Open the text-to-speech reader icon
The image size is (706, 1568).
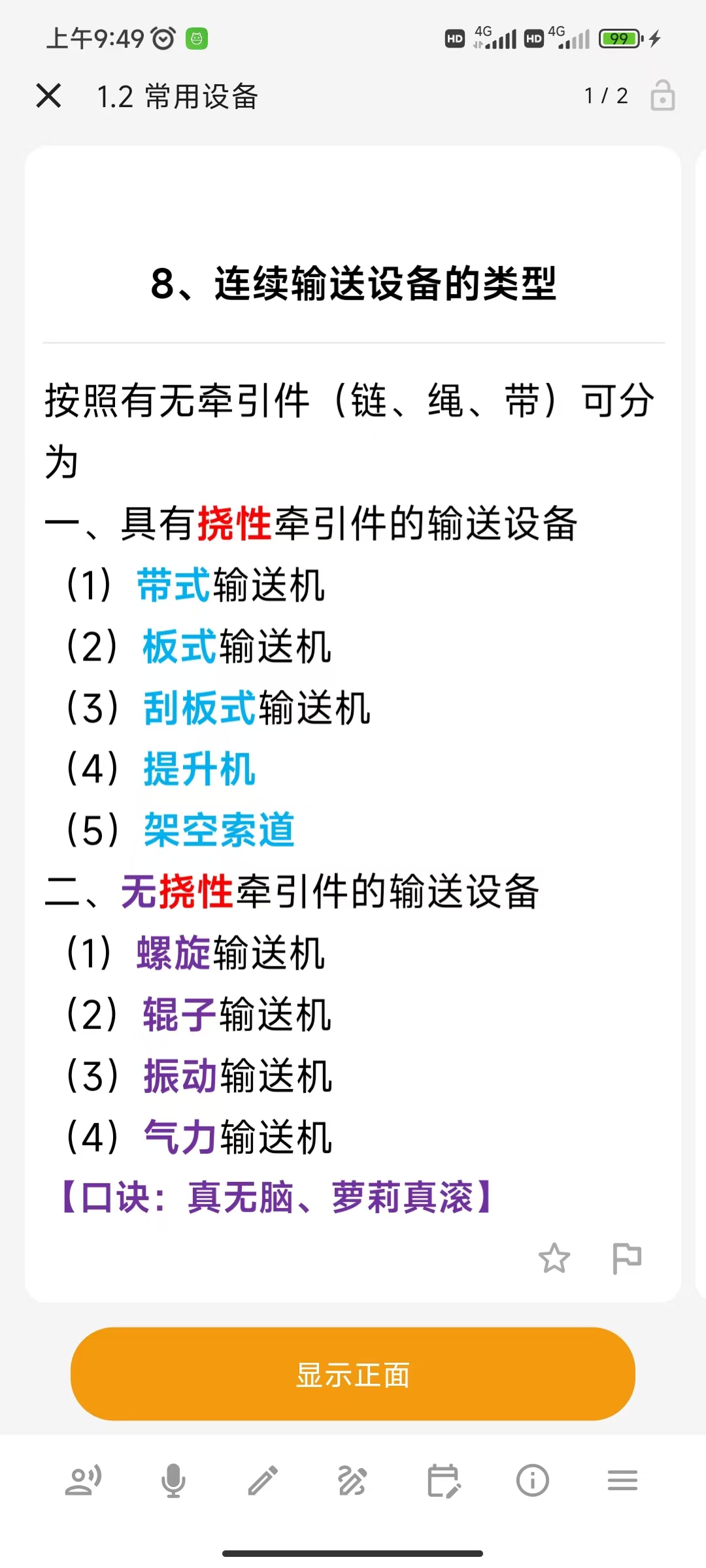[84, 1480]
